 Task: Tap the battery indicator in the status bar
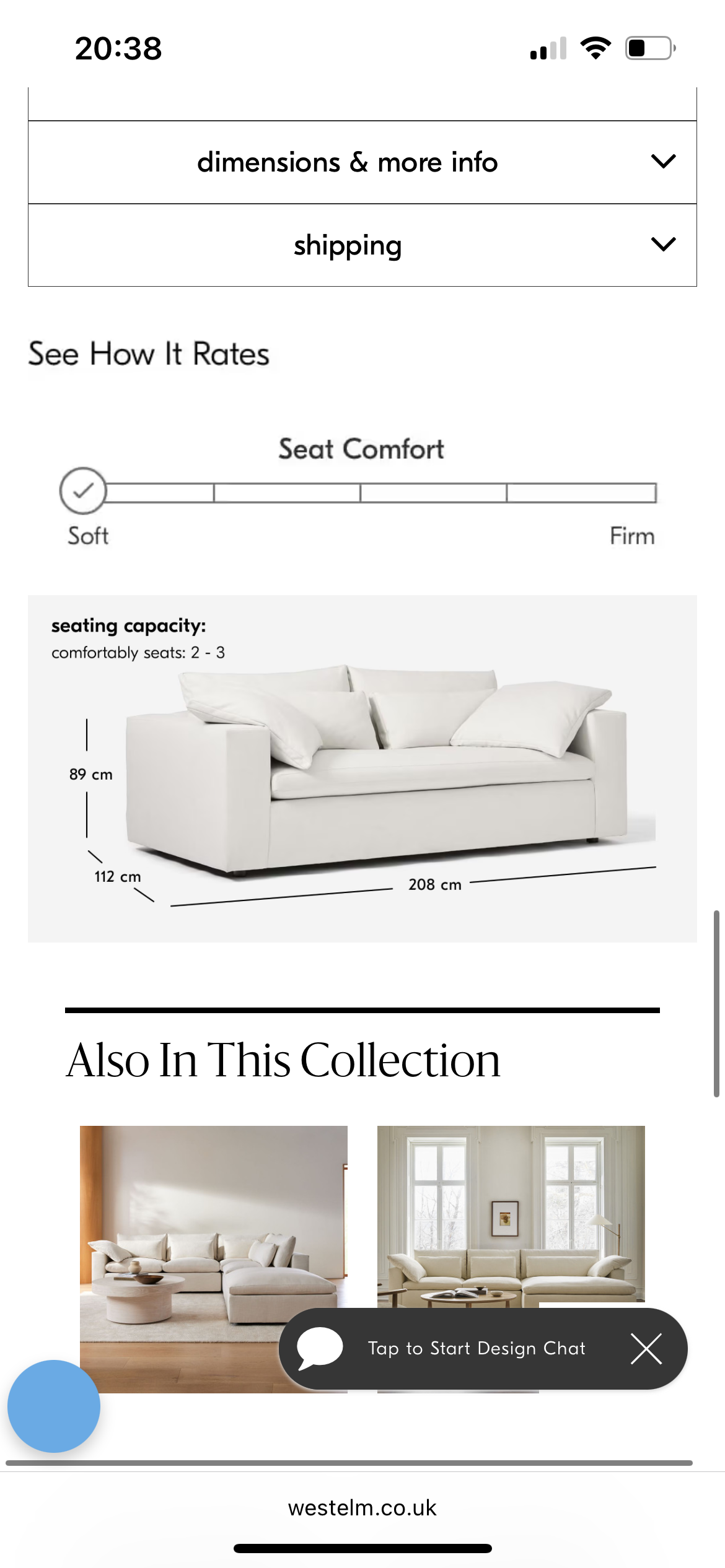(648, 48)
